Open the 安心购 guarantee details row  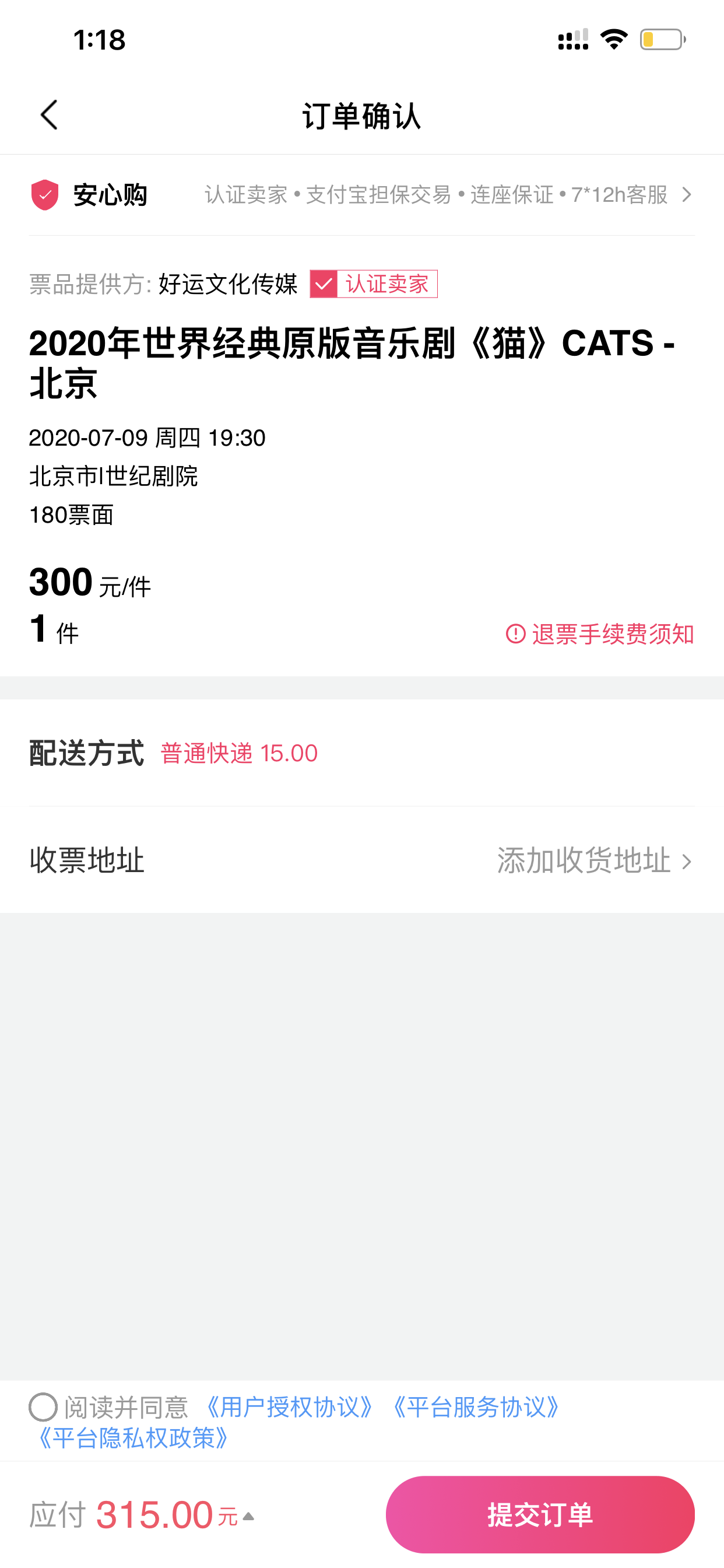click(x=362, y=195)
